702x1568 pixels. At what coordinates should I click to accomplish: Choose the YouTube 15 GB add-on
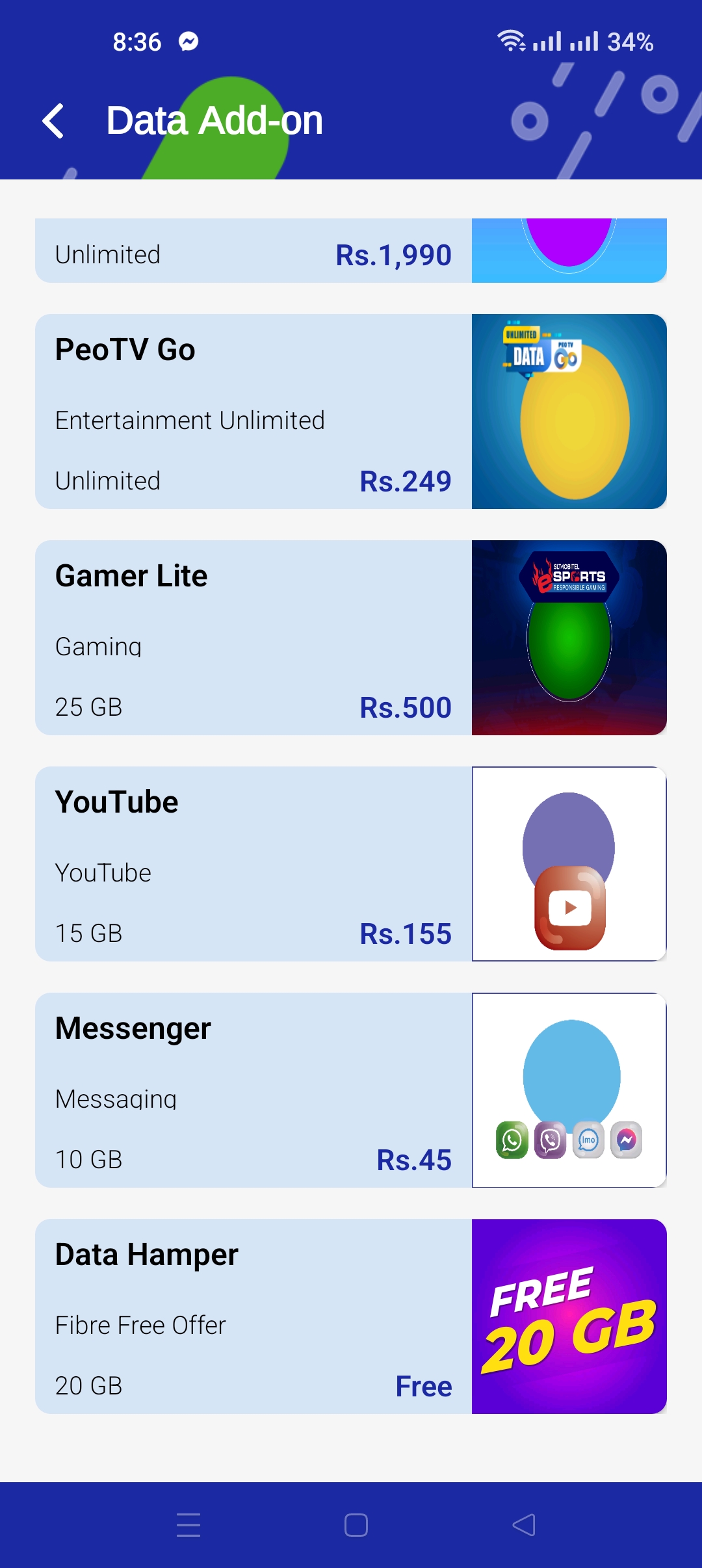[351, 864]
